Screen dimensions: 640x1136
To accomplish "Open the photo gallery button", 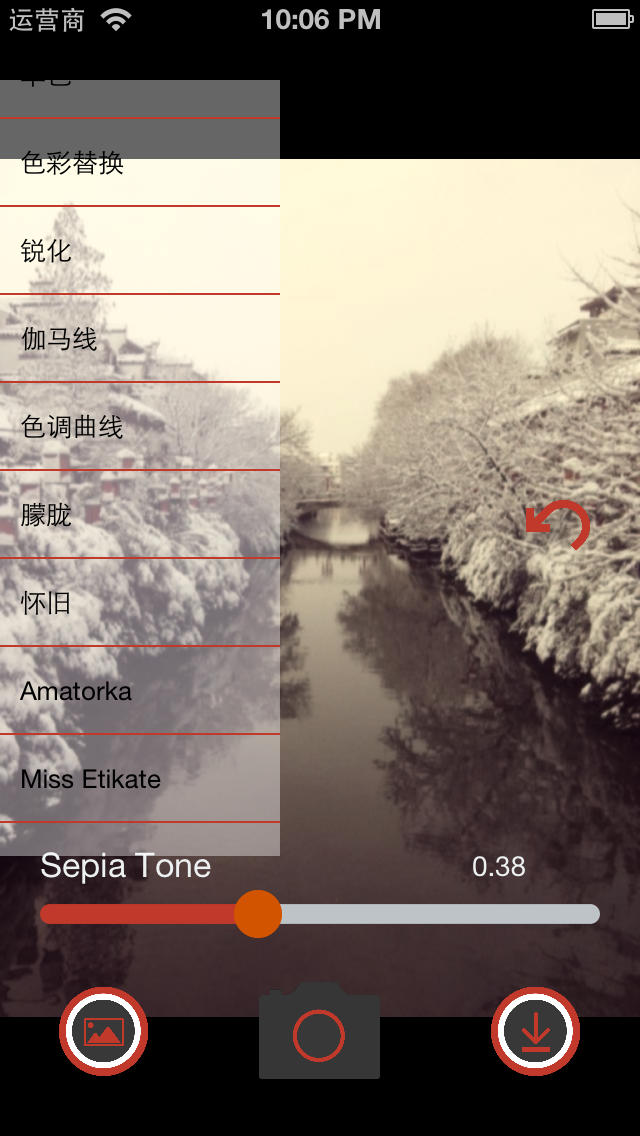I will 104,1031.
